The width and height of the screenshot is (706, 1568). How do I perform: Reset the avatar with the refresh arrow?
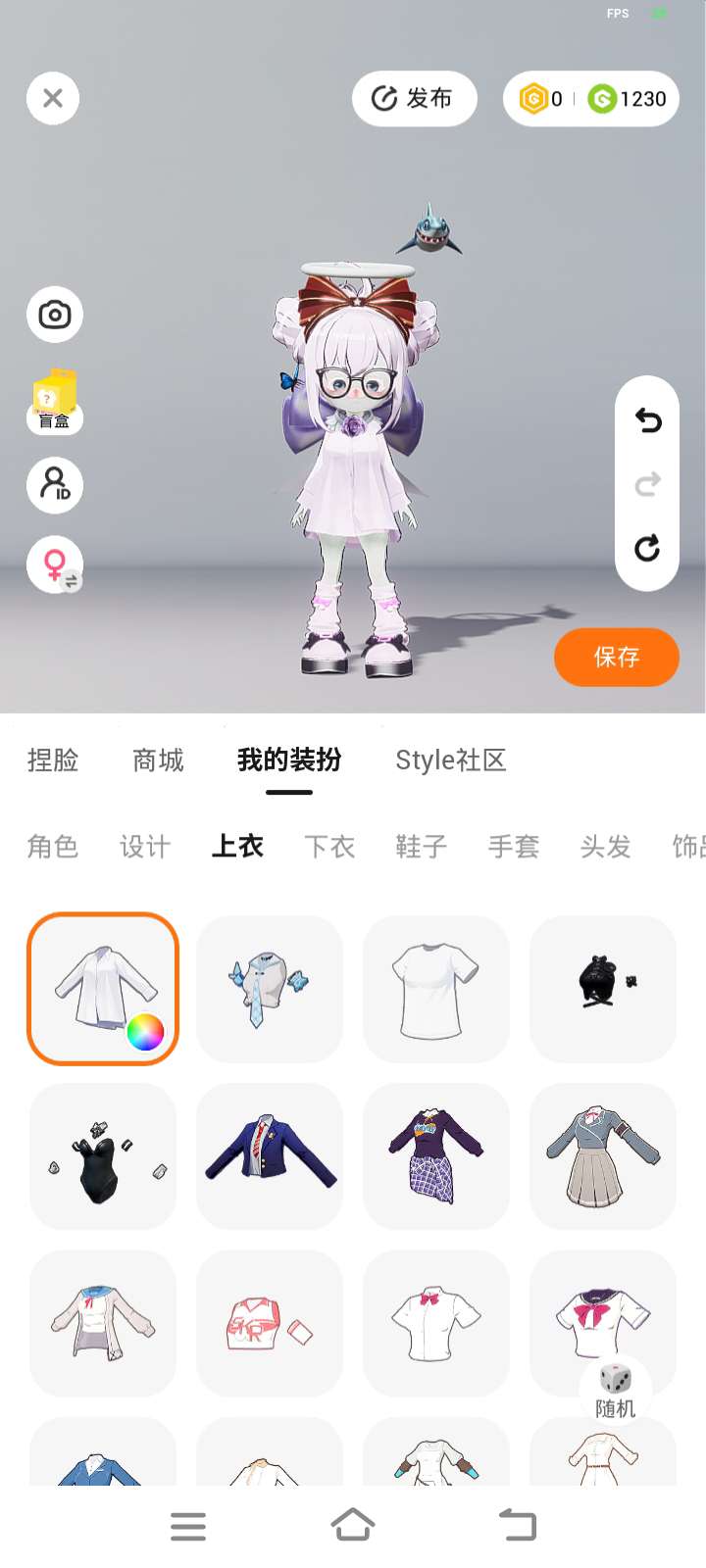(647, 548)
